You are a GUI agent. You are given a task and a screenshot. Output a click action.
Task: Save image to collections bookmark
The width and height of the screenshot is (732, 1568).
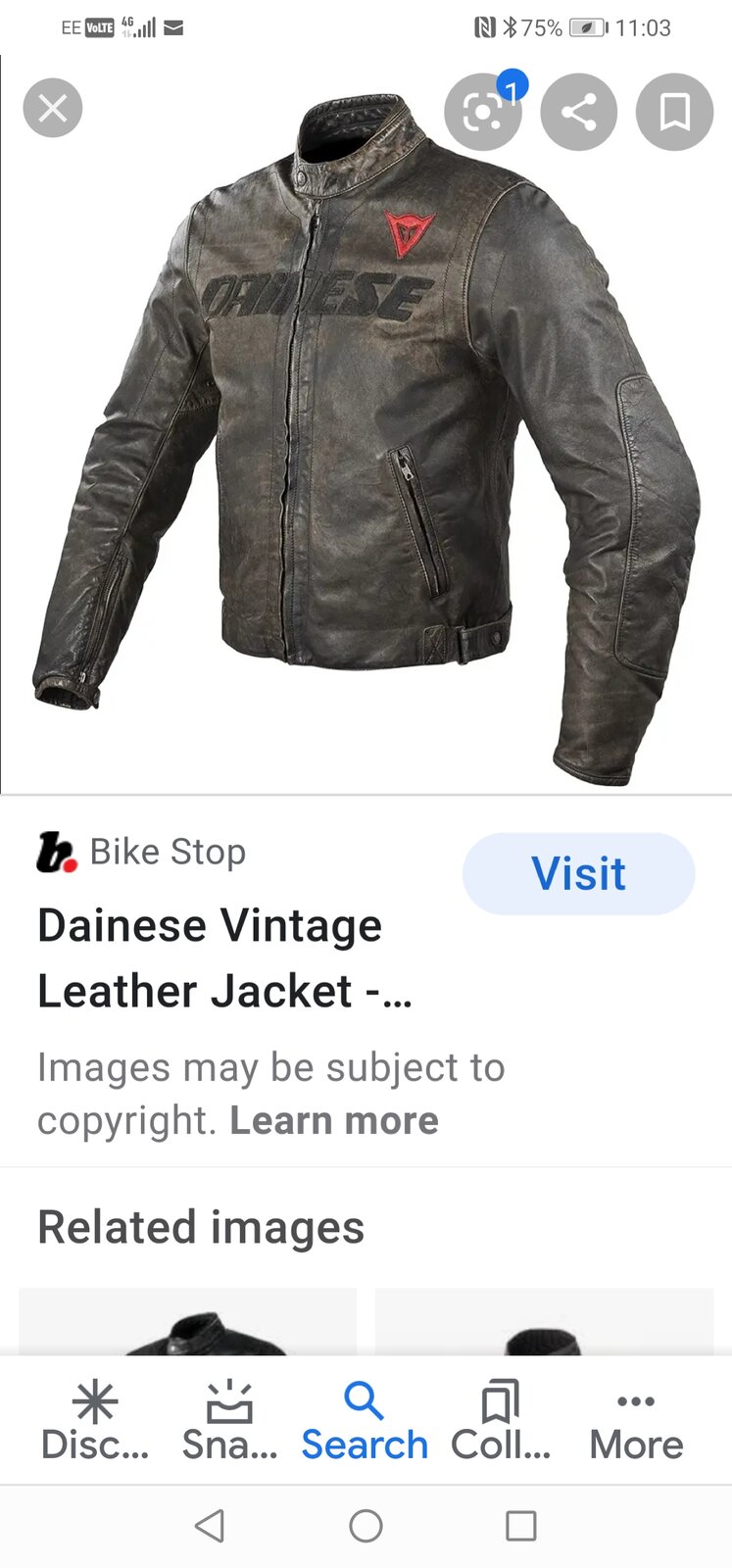coord(674,112)
